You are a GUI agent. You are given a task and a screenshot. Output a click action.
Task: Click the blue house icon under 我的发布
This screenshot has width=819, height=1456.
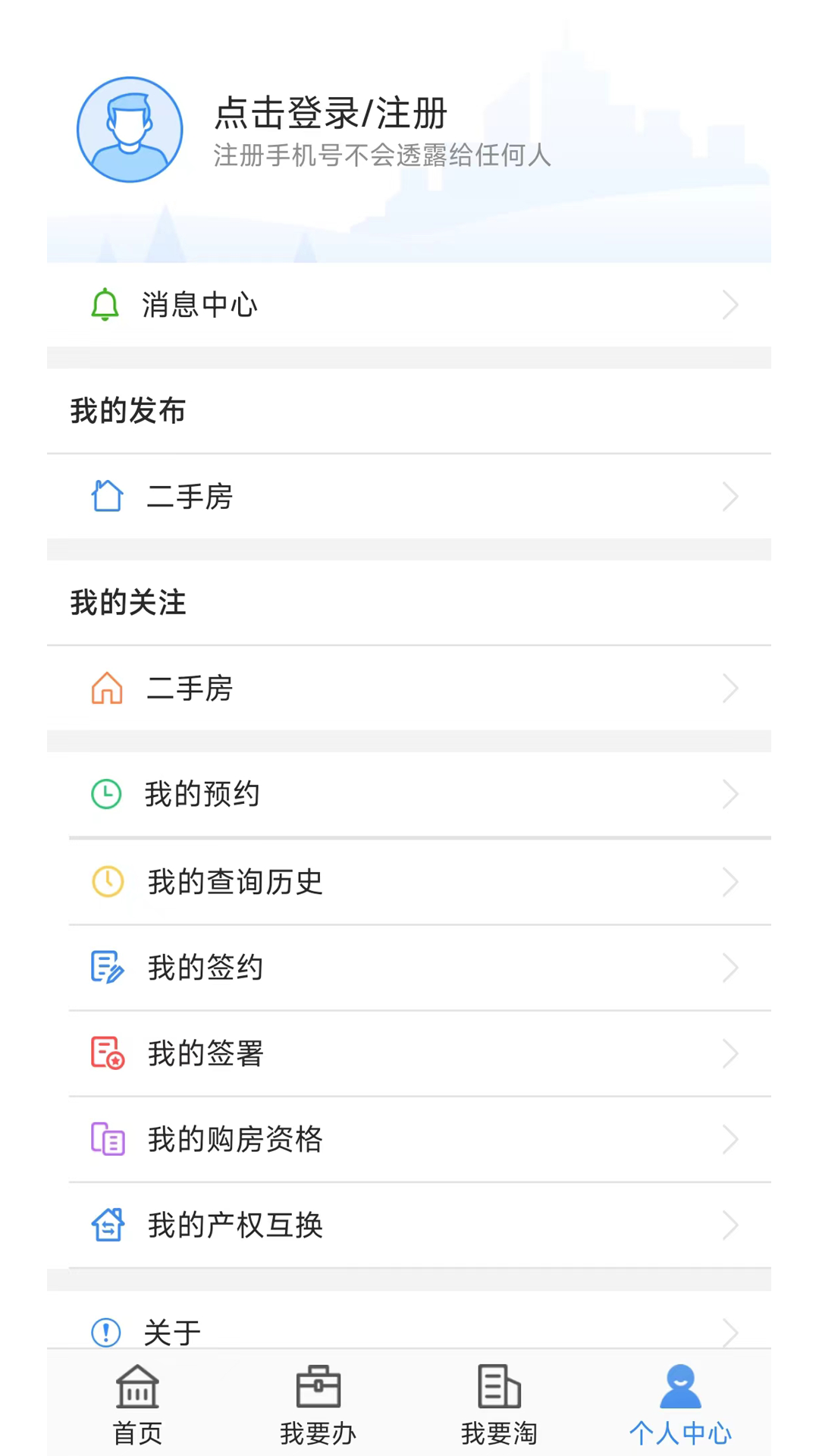point(107,496)
